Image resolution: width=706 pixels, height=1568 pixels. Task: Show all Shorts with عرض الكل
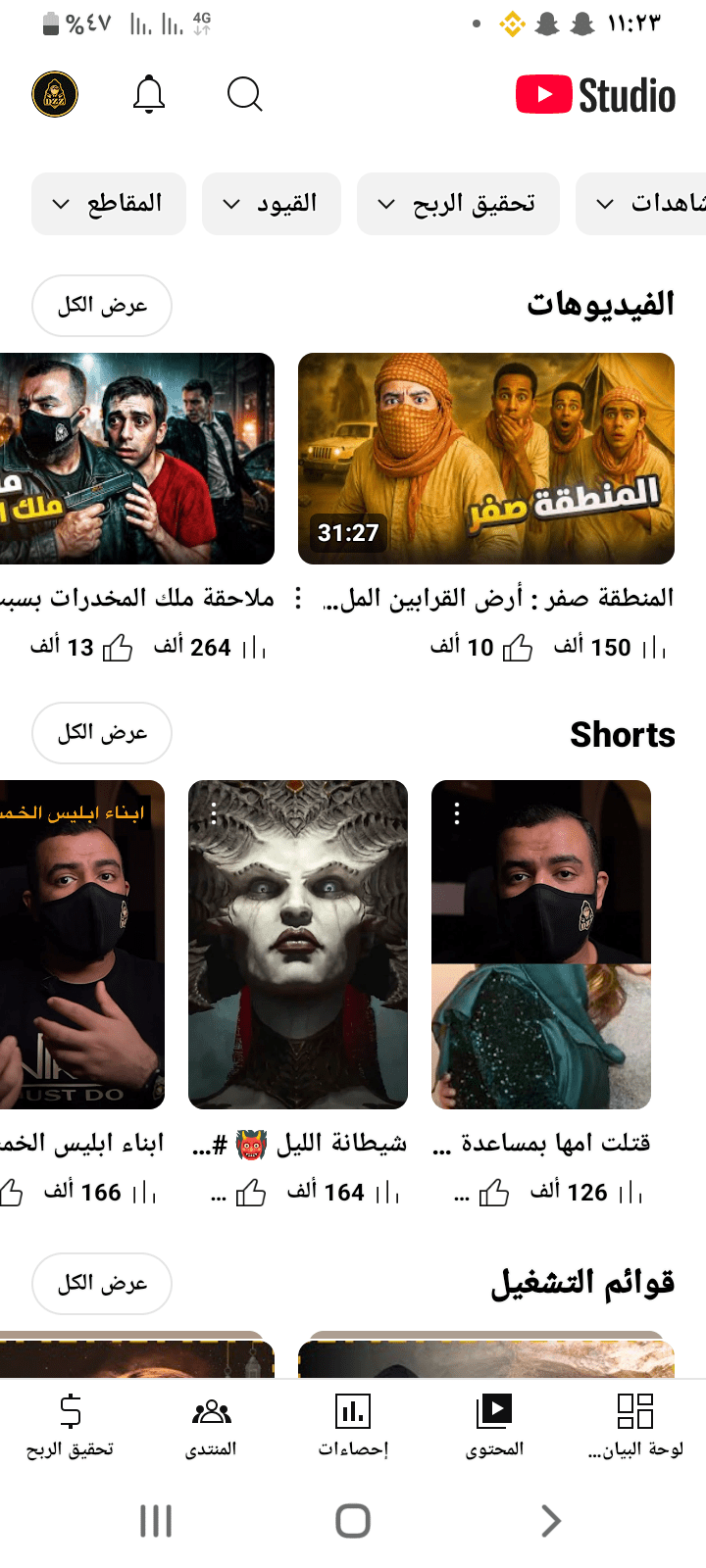click(102, 733)
